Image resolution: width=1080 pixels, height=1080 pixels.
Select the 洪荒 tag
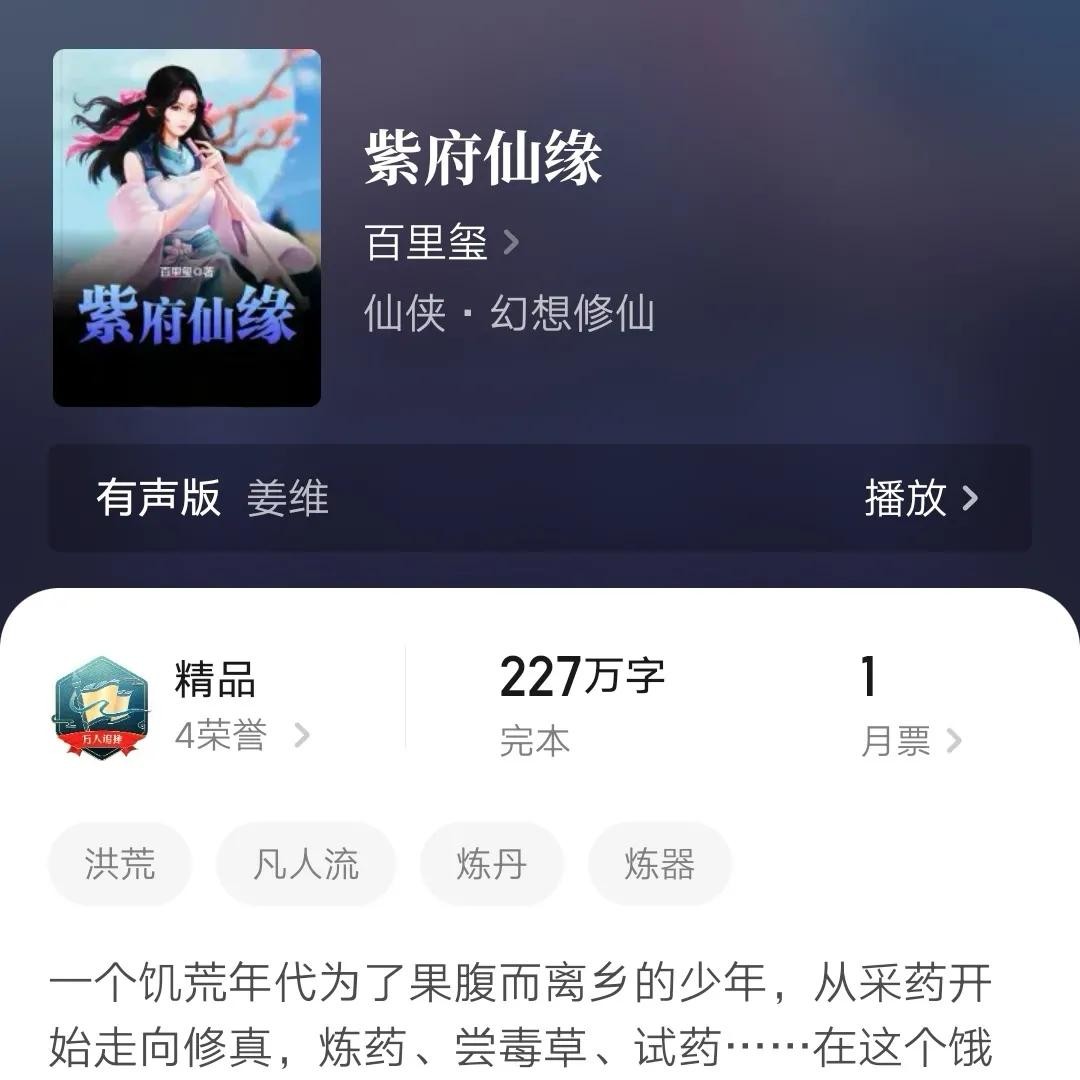120,864
